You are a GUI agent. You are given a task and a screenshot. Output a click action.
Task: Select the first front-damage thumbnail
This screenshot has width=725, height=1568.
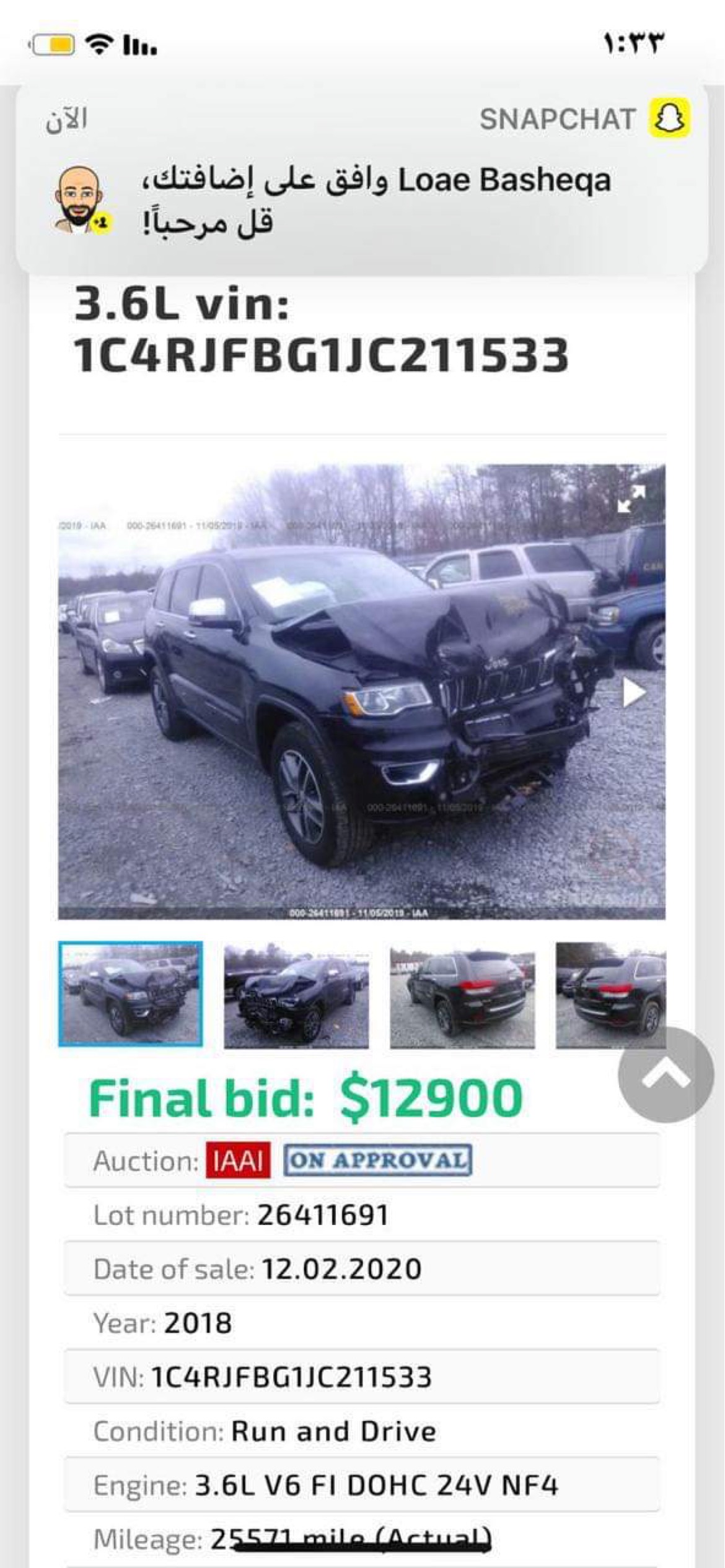click(x=131, y=995)
